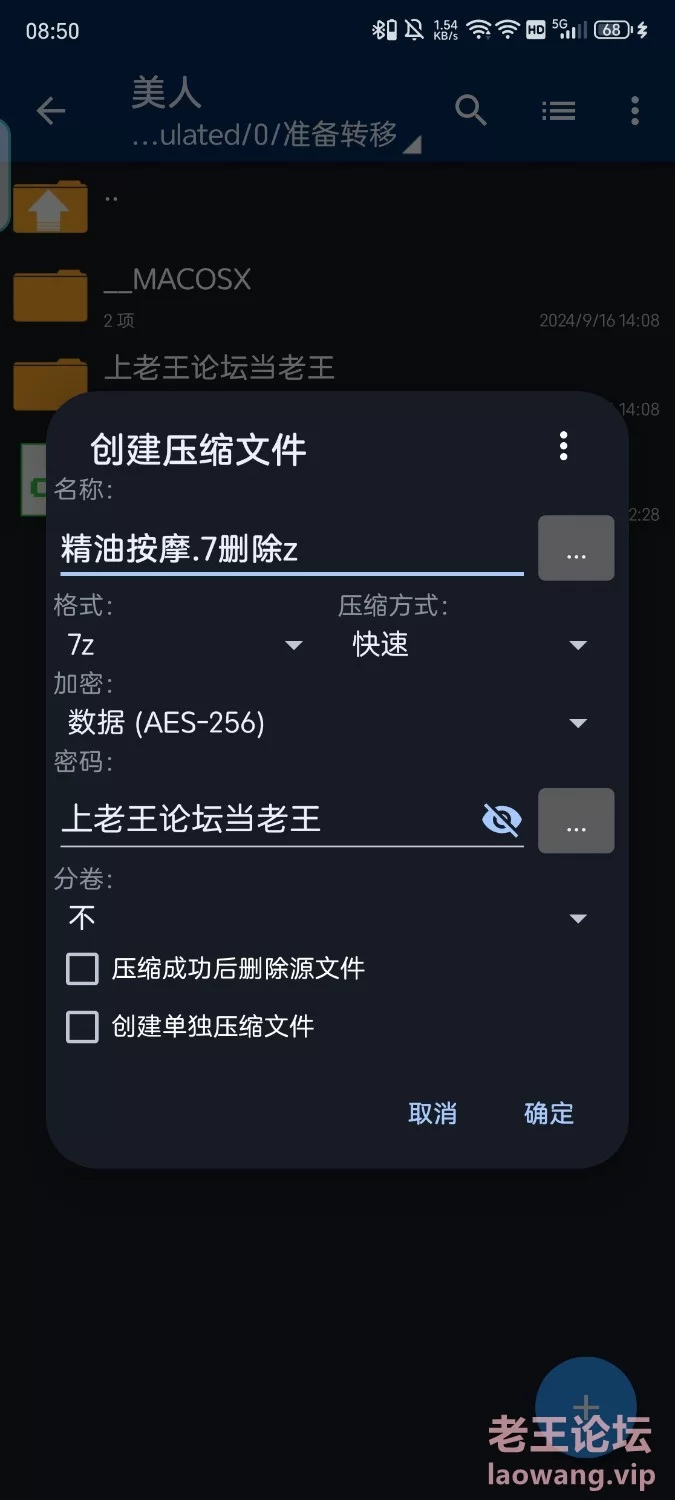This screenshot has width=675, height=1500.
Task: Toggle password visibility eye icon
Action: [501, 820]
